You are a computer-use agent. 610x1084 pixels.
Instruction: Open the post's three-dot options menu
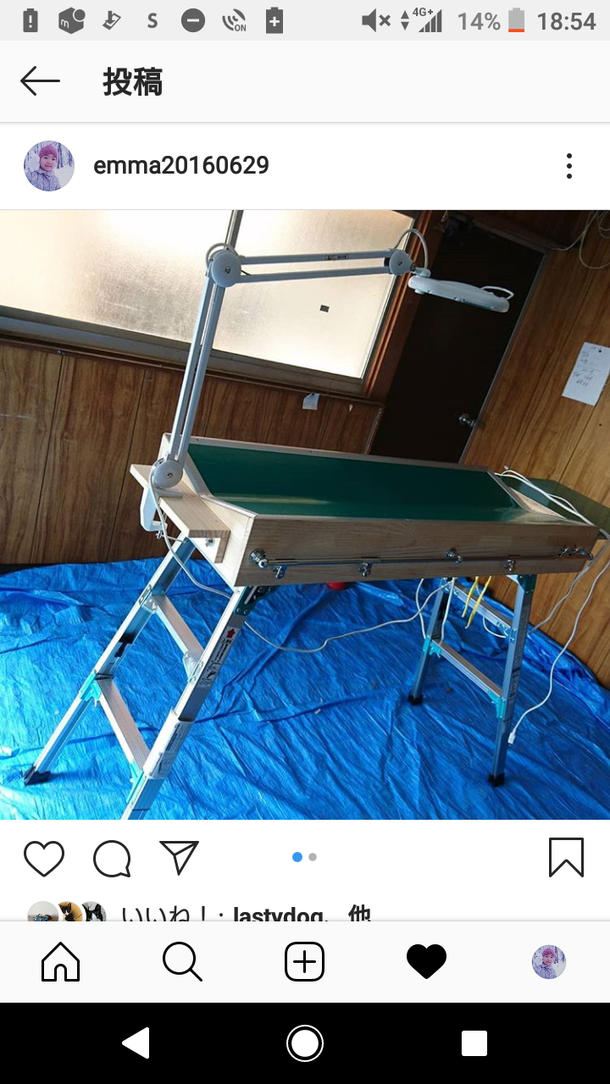click(x=568, y=166)
